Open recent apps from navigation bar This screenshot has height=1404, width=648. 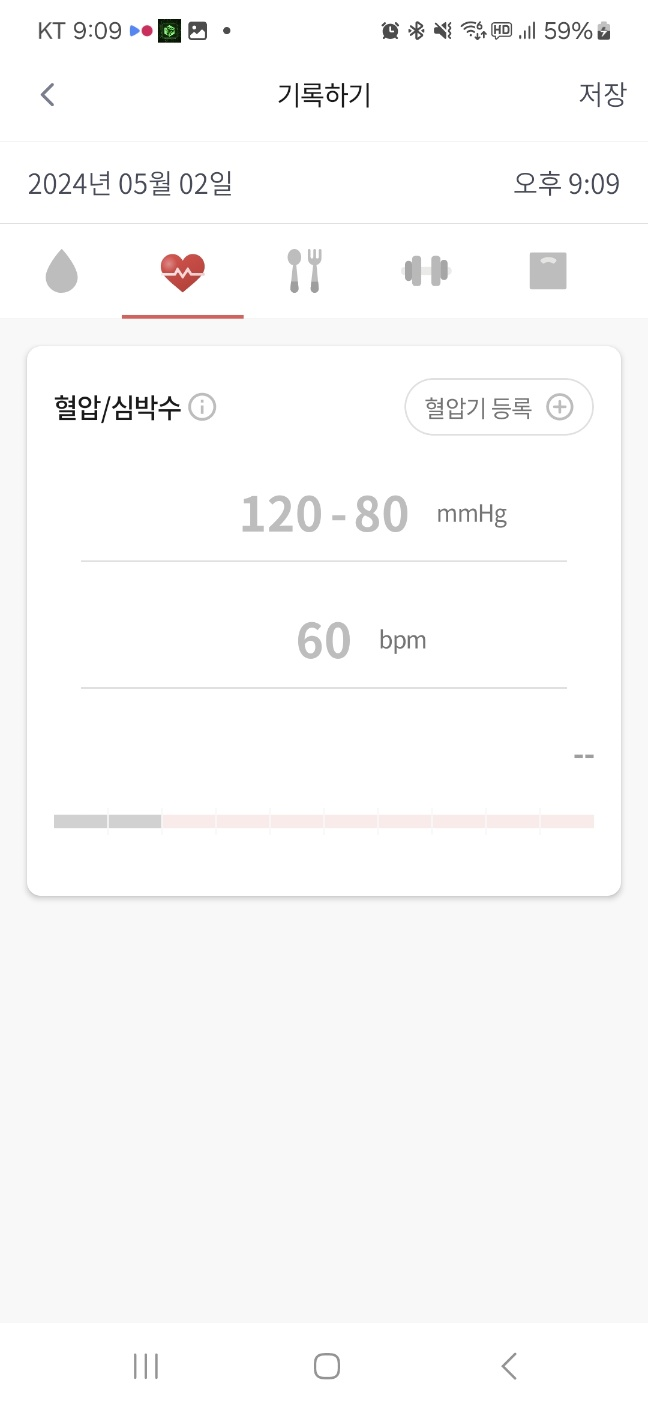(x=146, y=1366)
